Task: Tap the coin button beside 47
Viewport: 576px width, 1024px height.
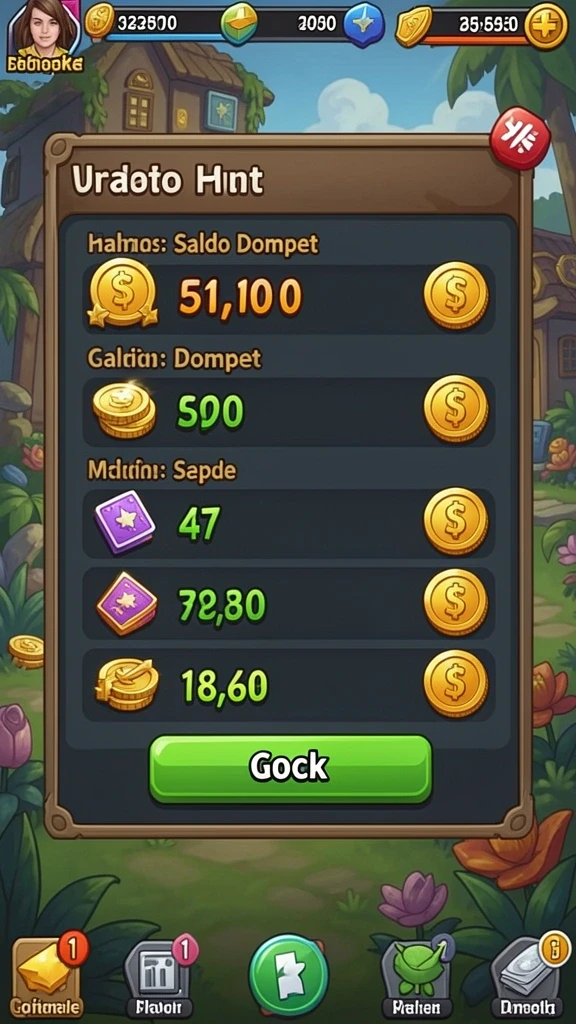Action: click(456, 522)
